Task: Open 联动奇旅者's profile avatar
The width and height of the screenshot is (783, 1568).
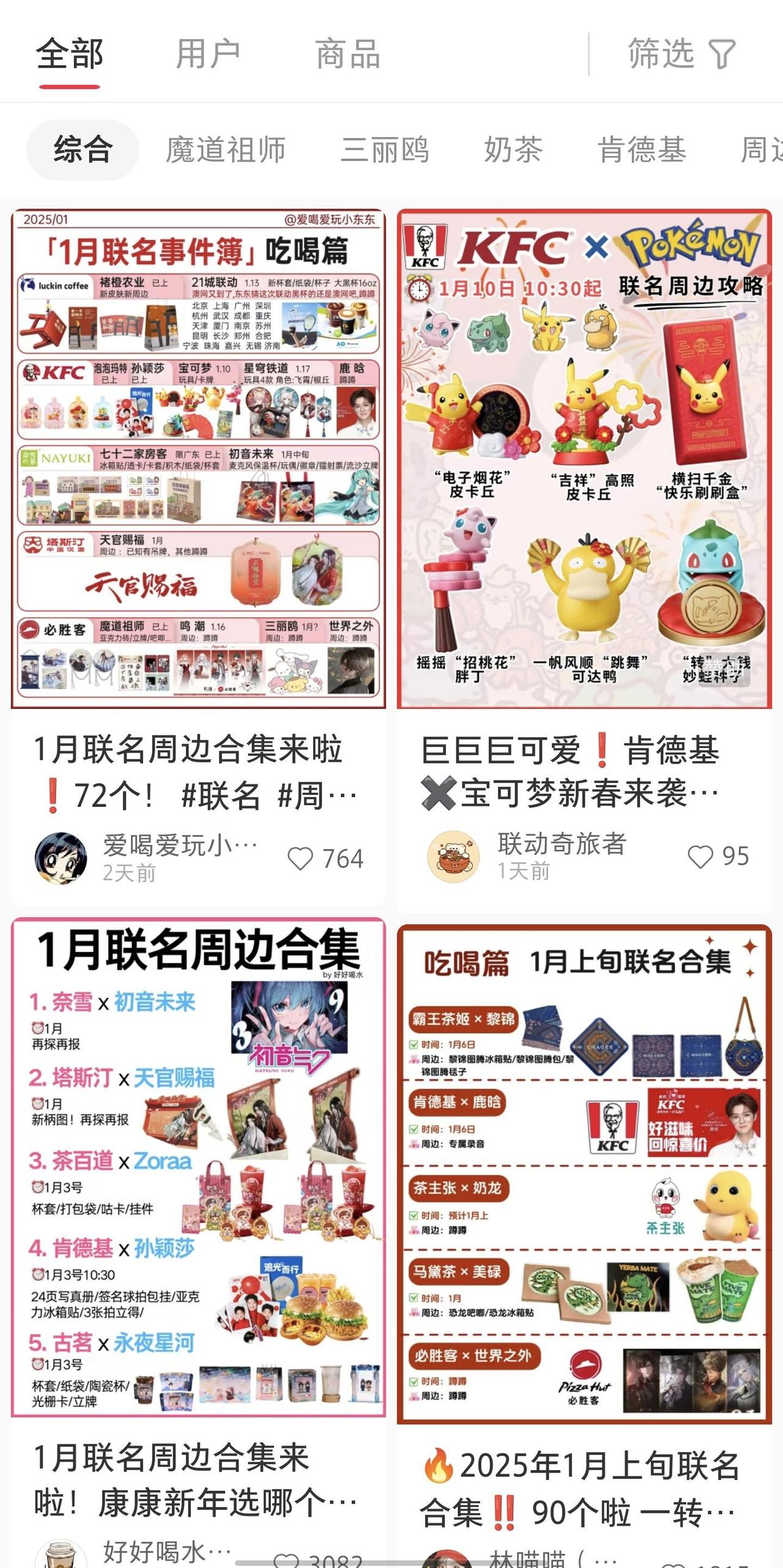Action: tap(453, 856)
